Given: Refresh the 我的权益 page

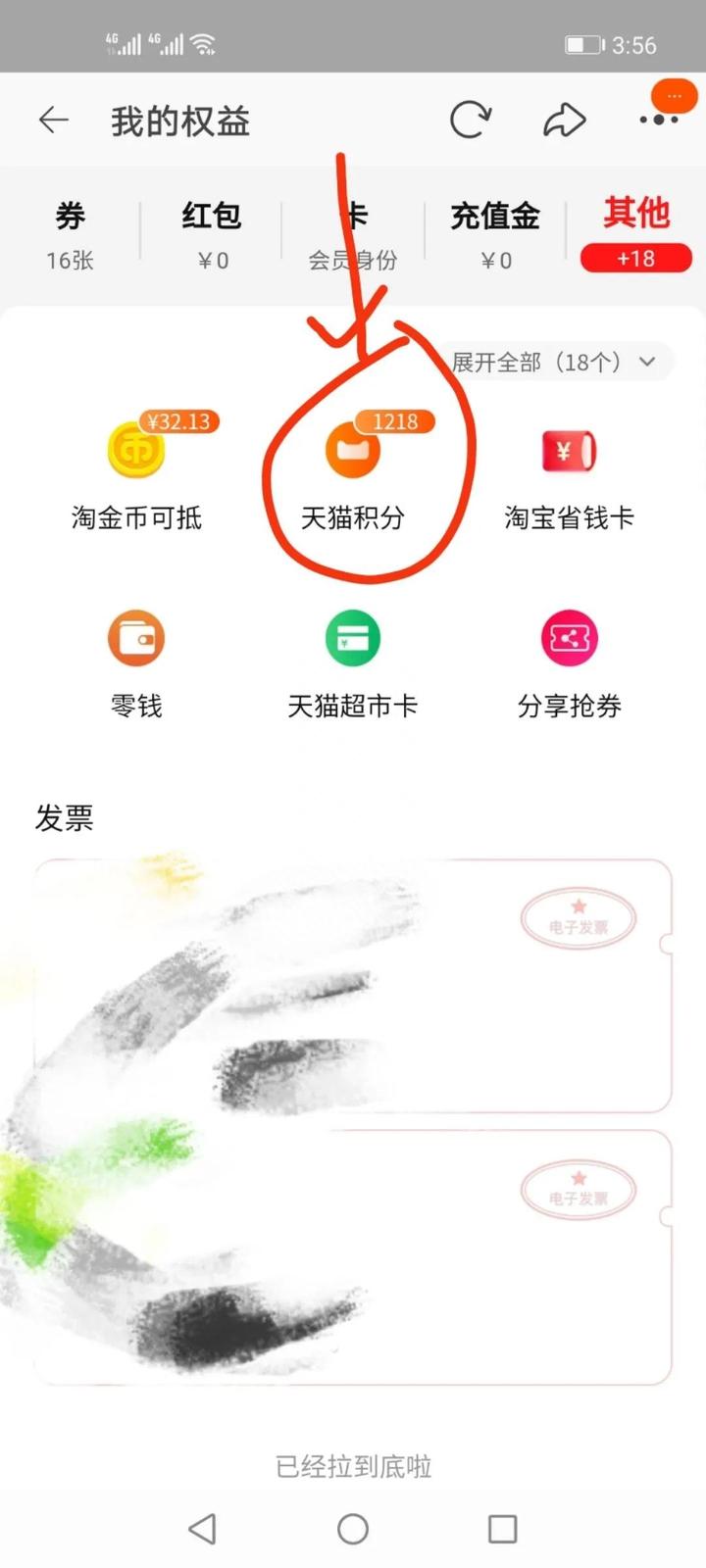Looking at the screenshot, I should click(470, 121).
